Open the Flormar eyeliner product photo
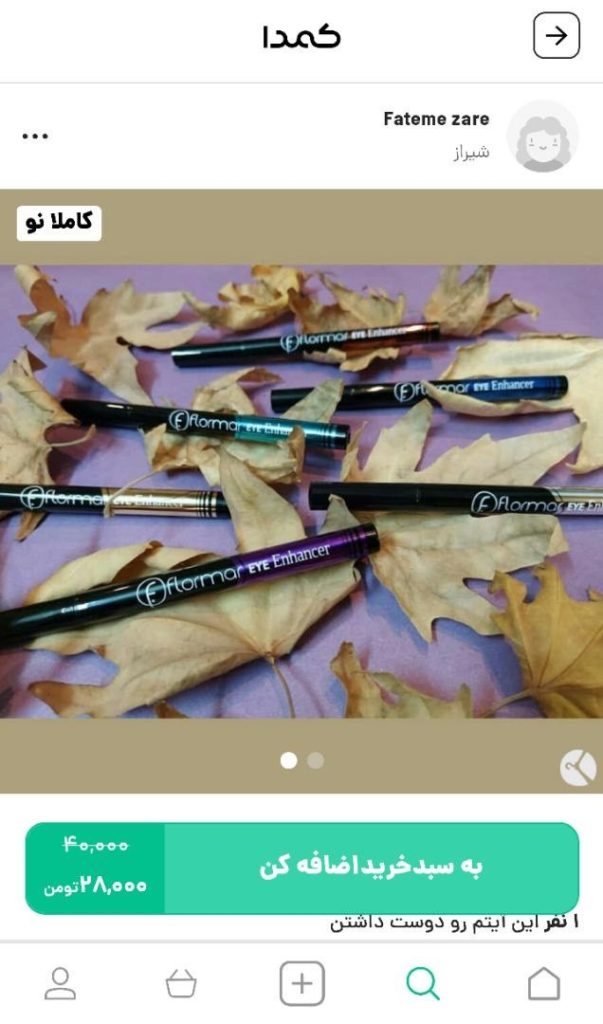 [301, 490]
